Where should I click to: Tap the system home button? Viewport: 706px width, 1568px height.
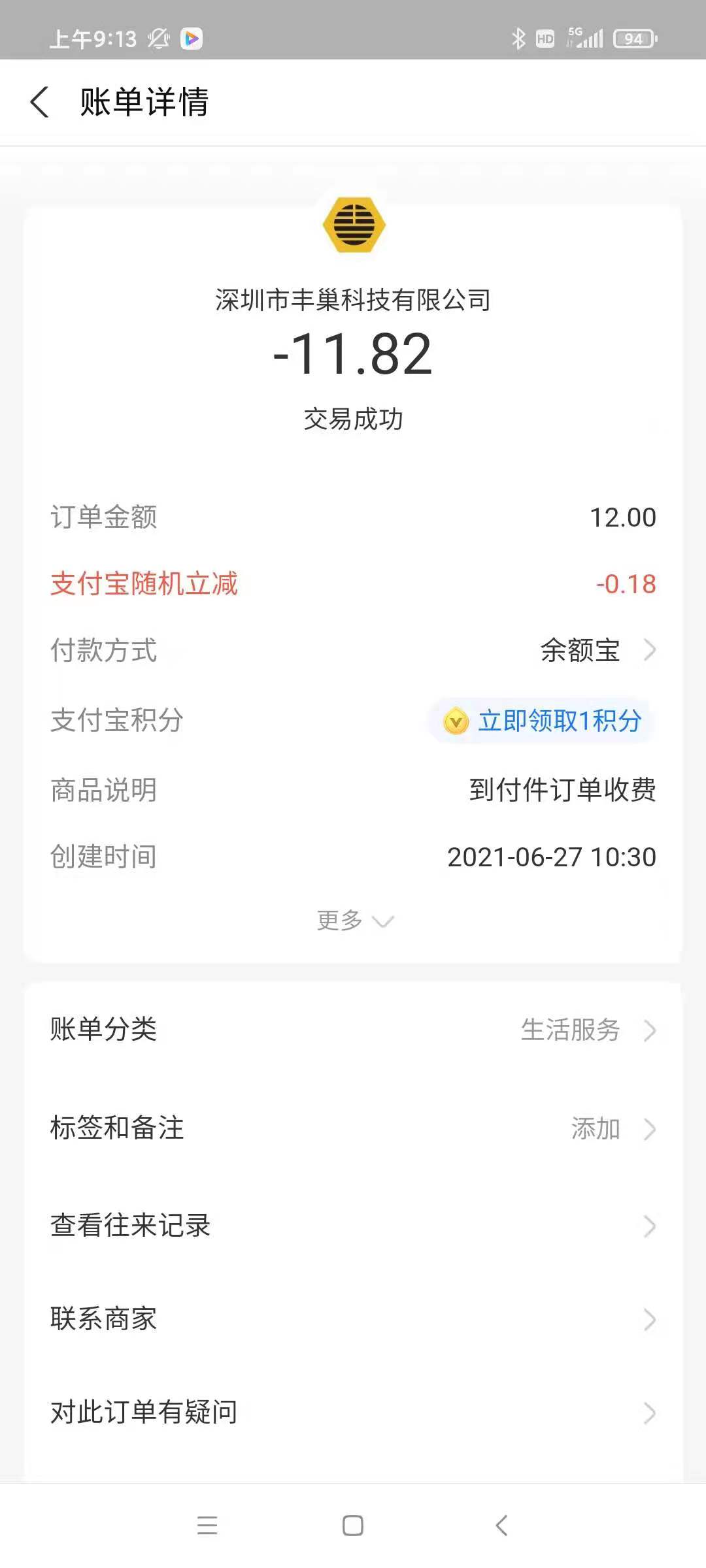[x=353, y=1526]
